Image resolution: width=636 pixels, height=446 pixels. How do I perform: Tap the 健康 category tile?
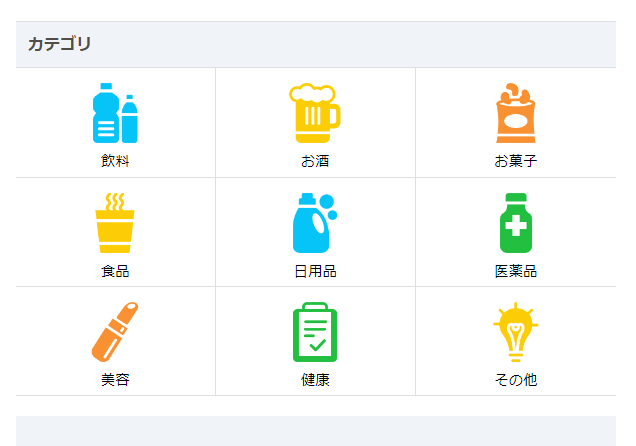pyautogui.click(x=315, y=341)
